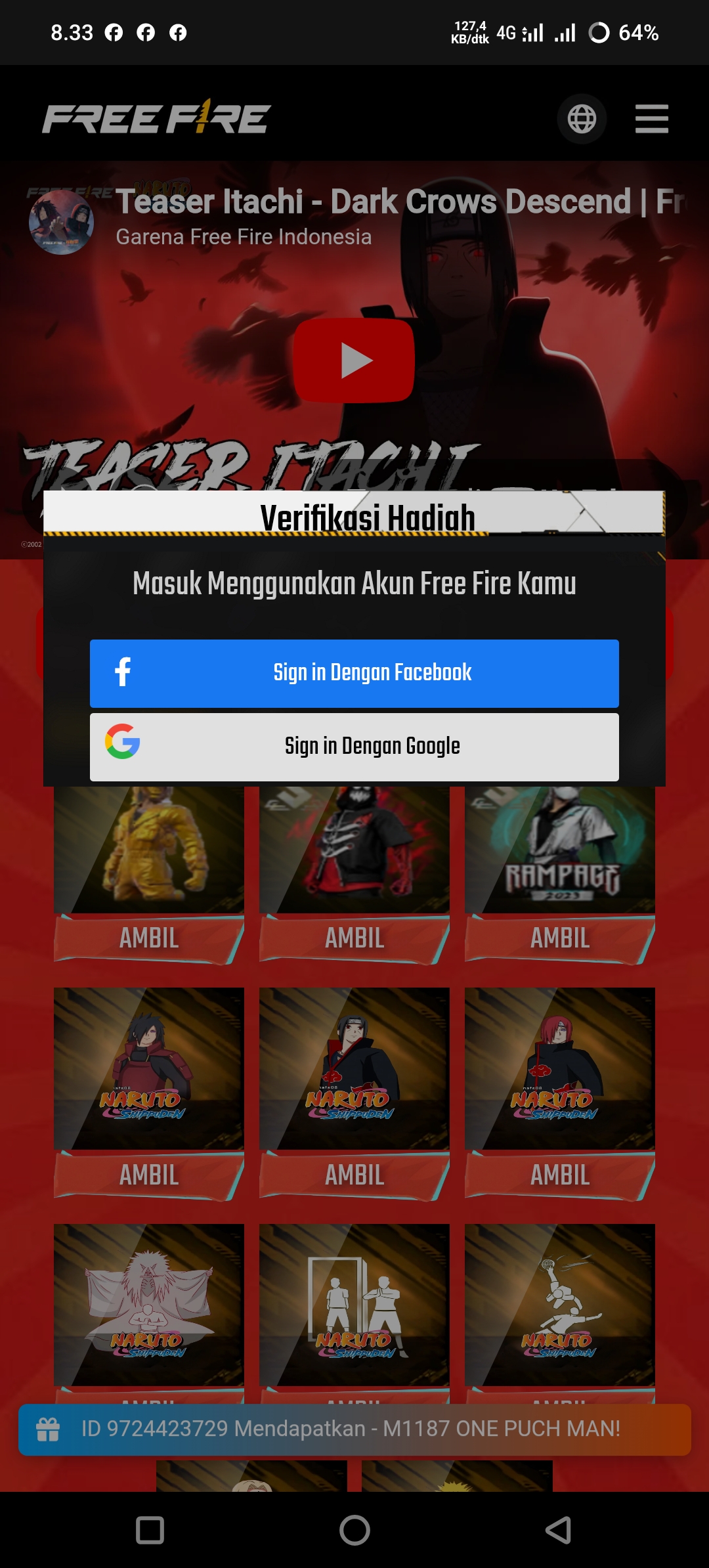Open the Naruto kicking emote tile
709x1568 pixels.
tap(560, 1305)
